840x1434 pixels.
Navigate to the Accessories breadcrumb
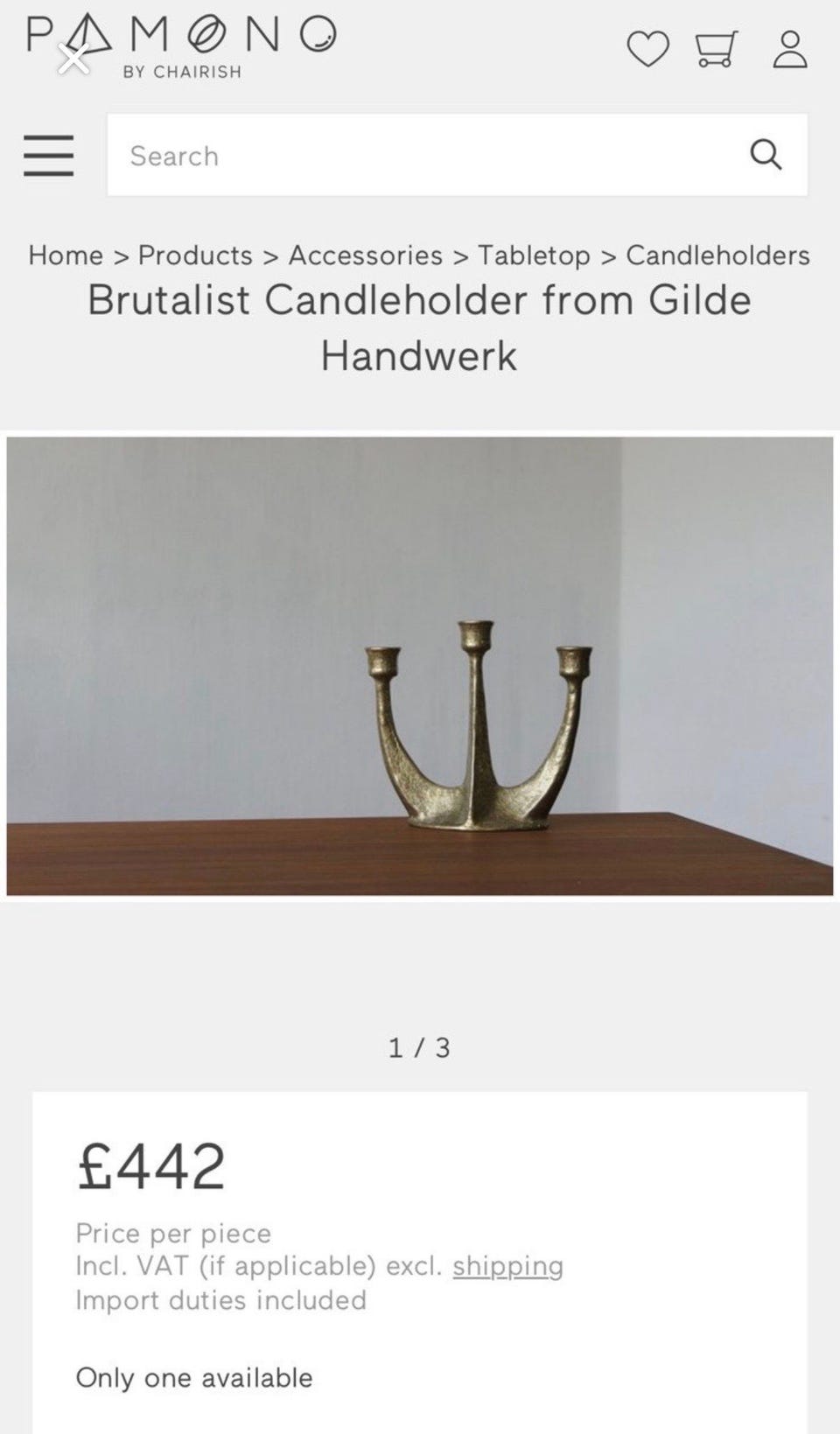[x=366, y=255]
